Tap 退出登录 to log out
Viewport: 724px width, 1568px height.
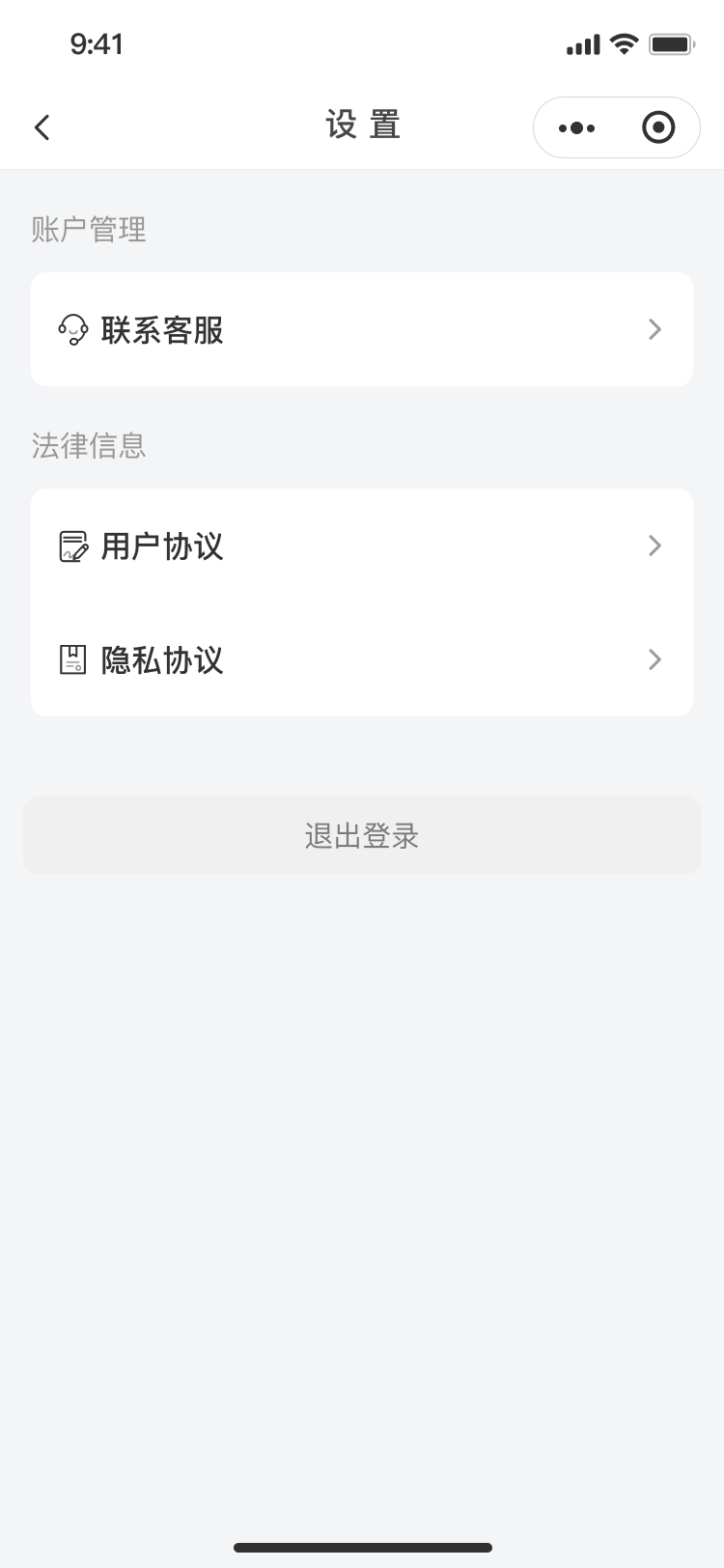click(x=361, y=835)
